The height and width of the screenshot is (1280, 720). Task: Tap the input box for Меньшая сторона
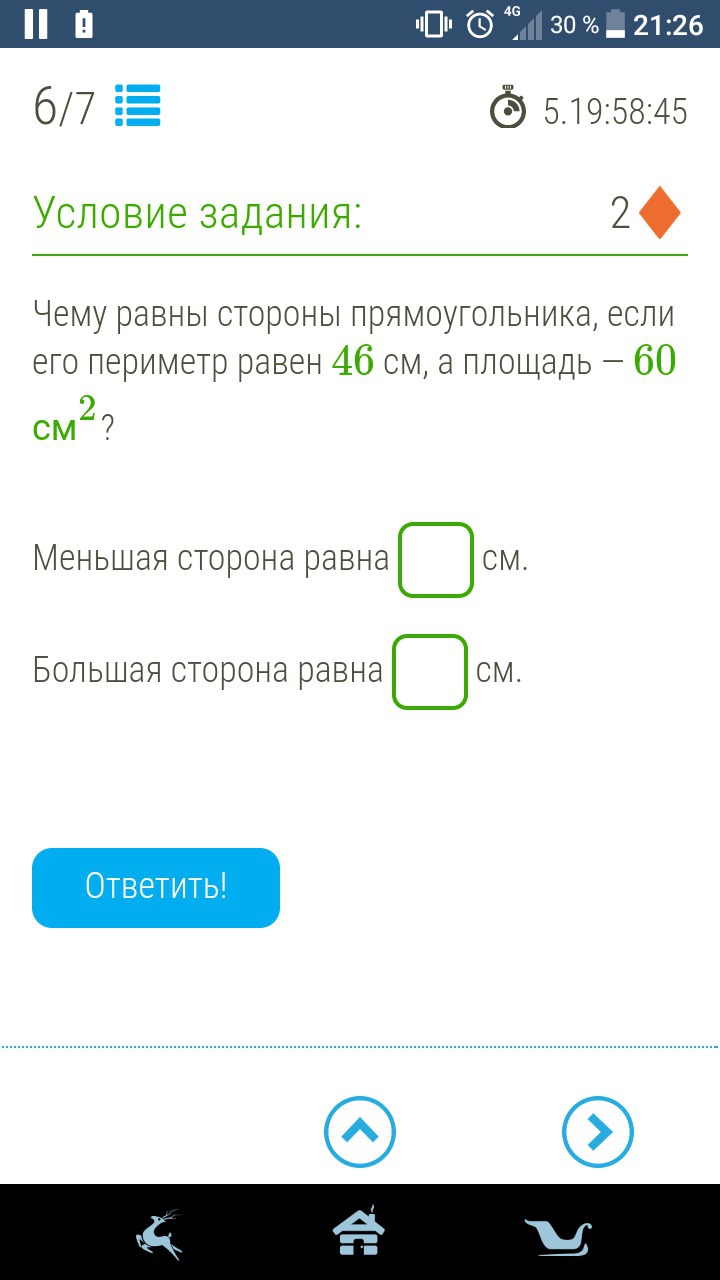coord(436,560)
